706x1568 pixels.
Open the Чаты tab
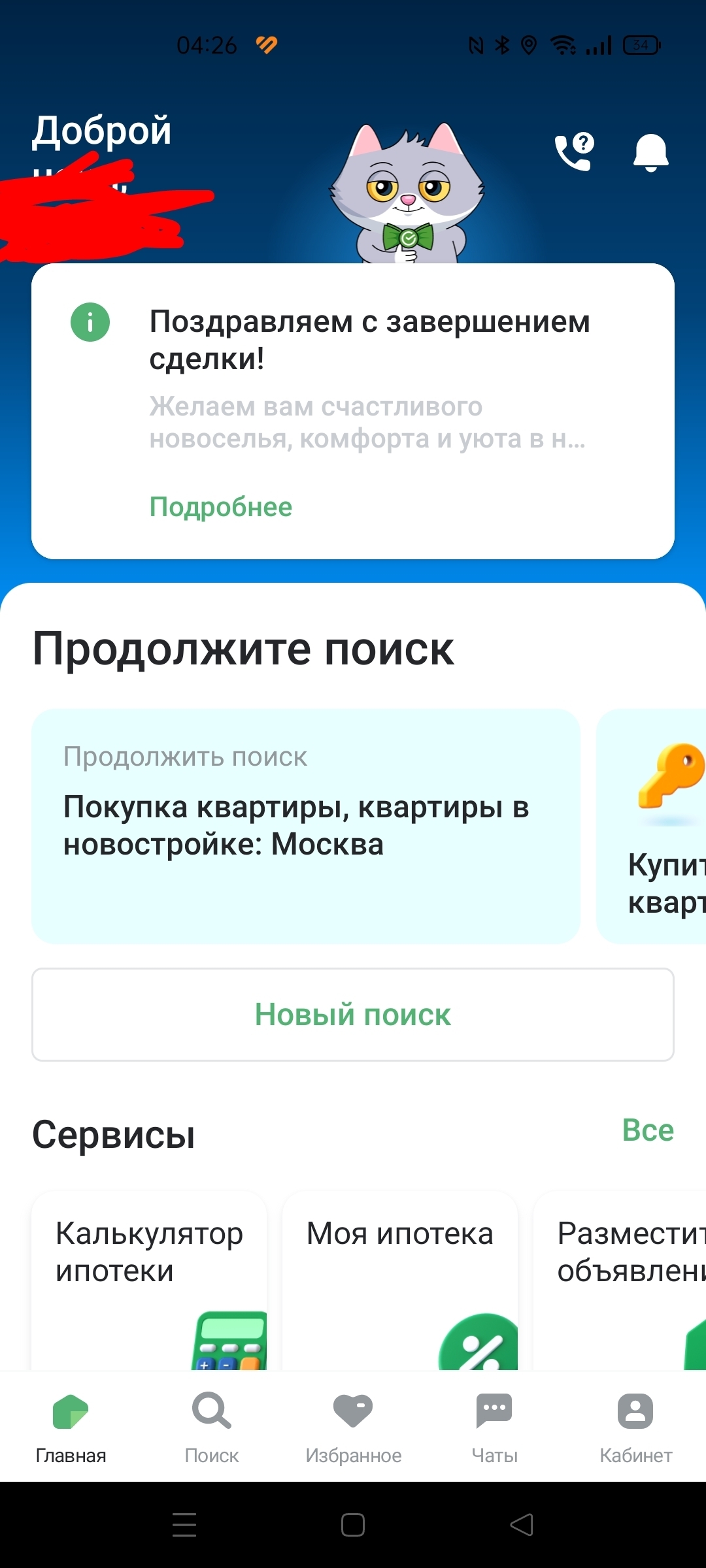click(494, 1428)
